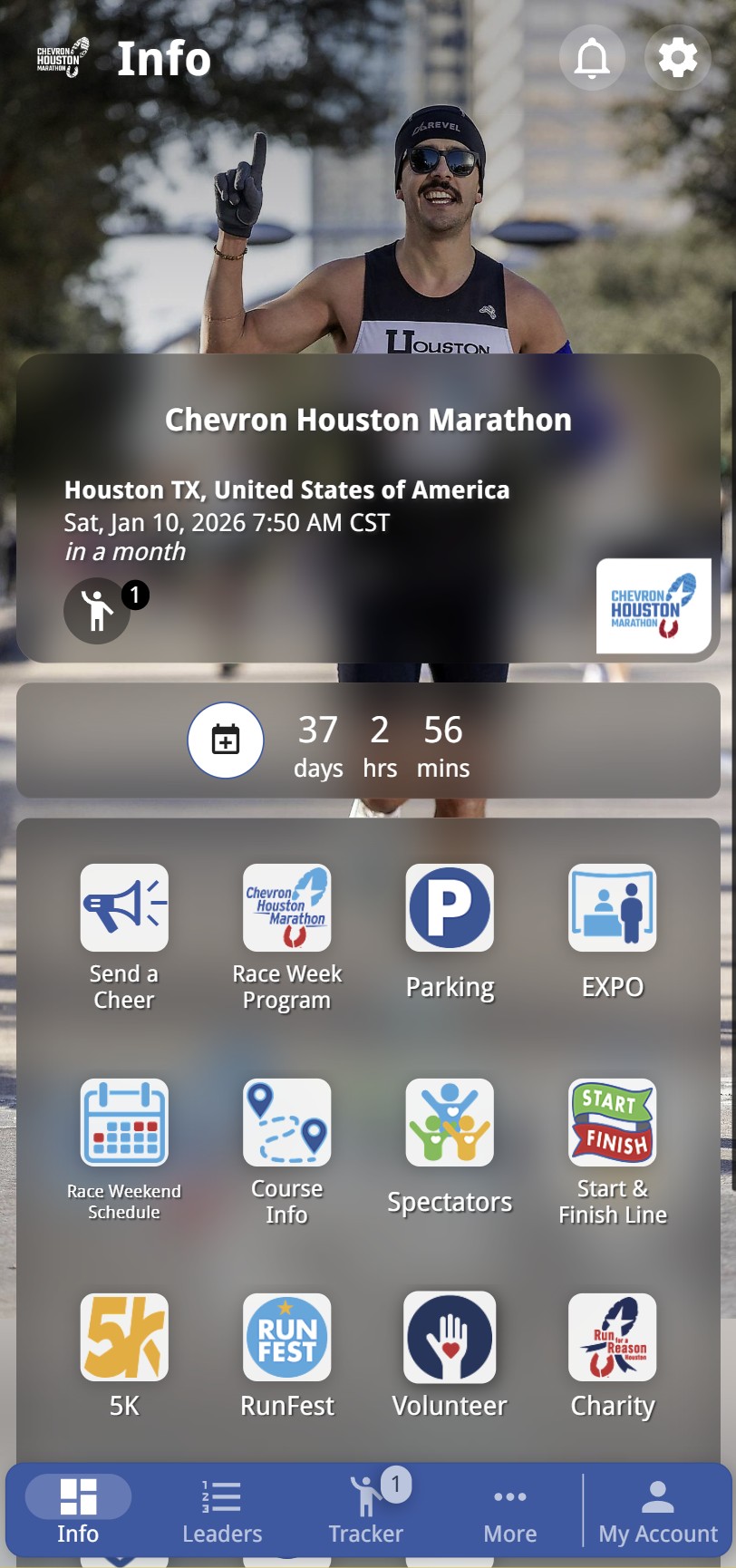Open the RunFest tile
The width and height of the screenshot is (736, 1568).
point(287,1337)
